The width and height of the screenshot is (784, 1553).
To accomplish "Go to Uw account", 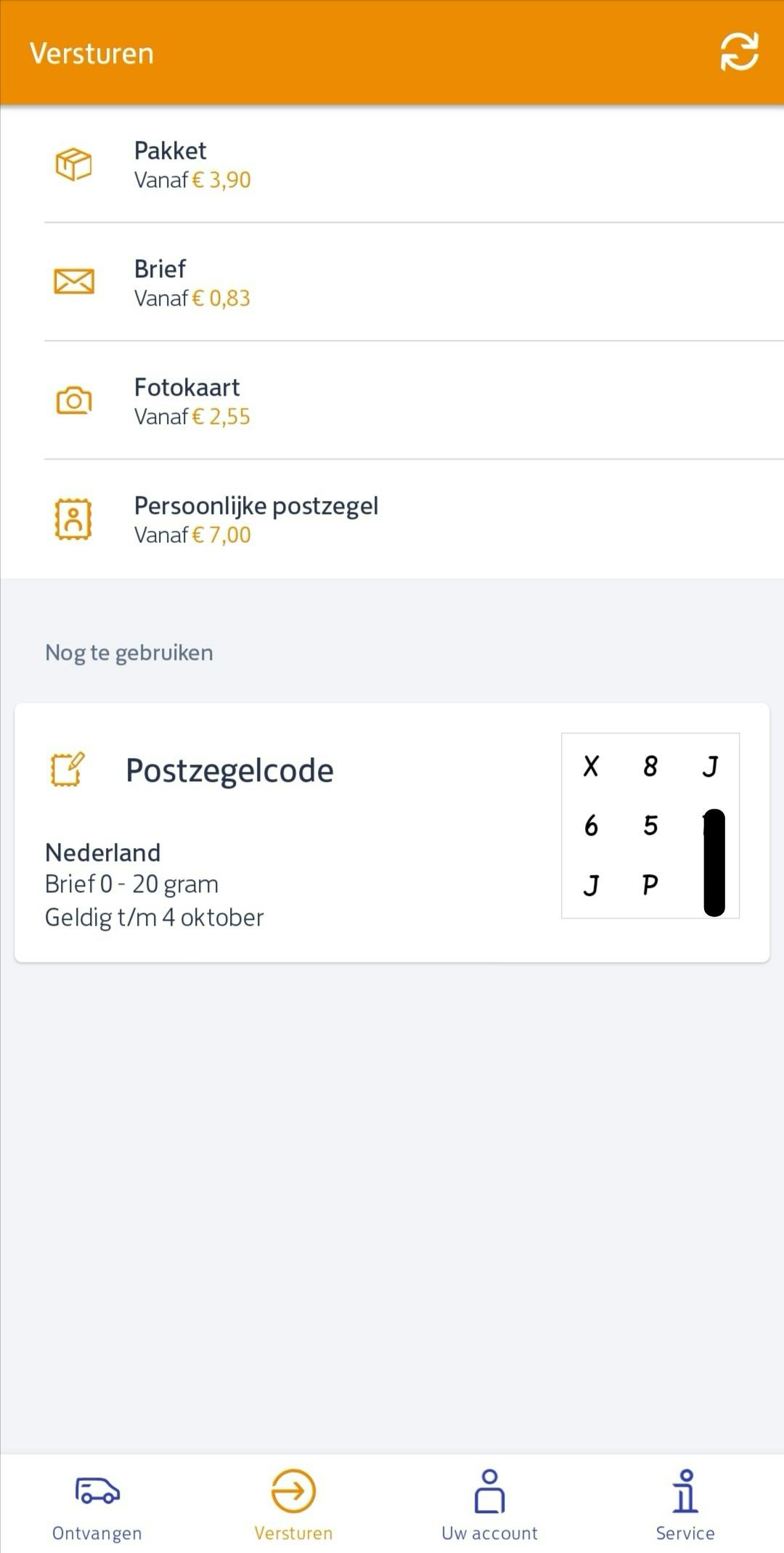I will [489, 1504].
